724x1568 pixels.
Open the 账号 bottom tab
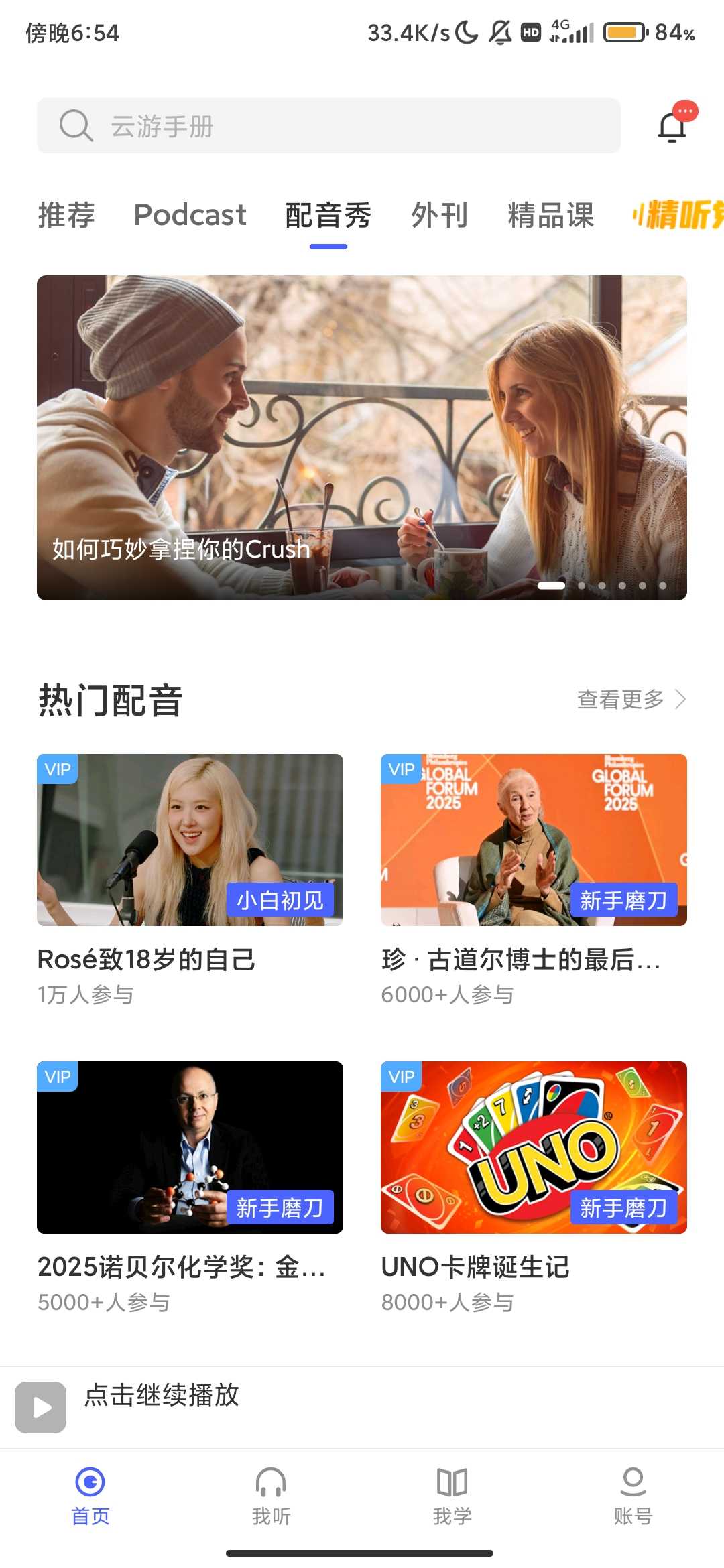633,1496
